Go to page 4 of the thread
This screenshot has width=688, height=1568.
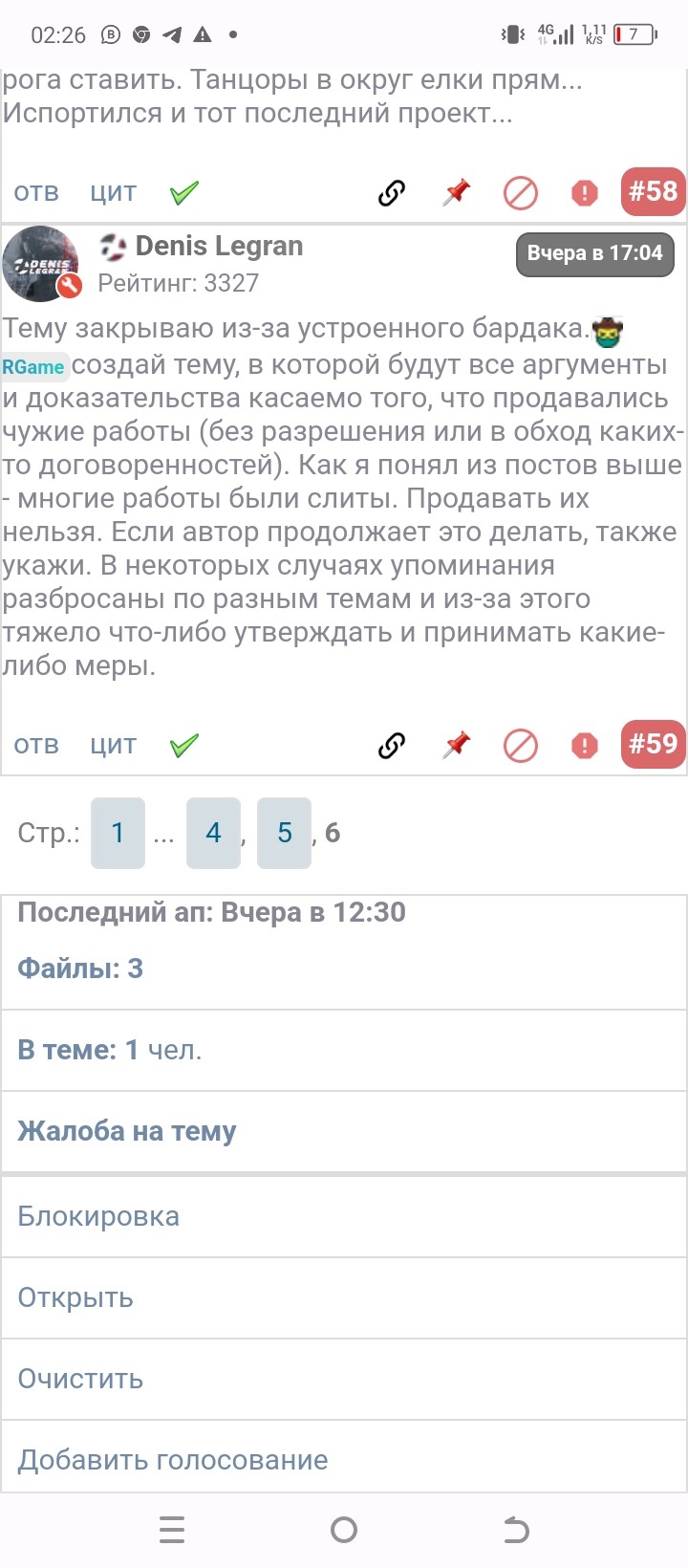coord(213,833)
